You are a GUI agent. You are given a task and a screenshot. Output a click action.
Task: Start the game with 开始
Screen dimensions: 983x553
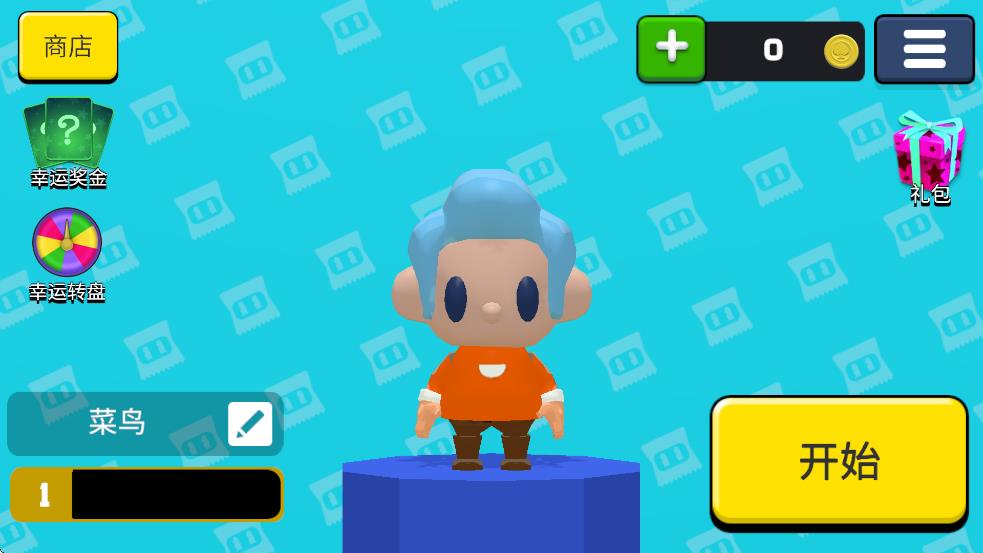[839, 461]
